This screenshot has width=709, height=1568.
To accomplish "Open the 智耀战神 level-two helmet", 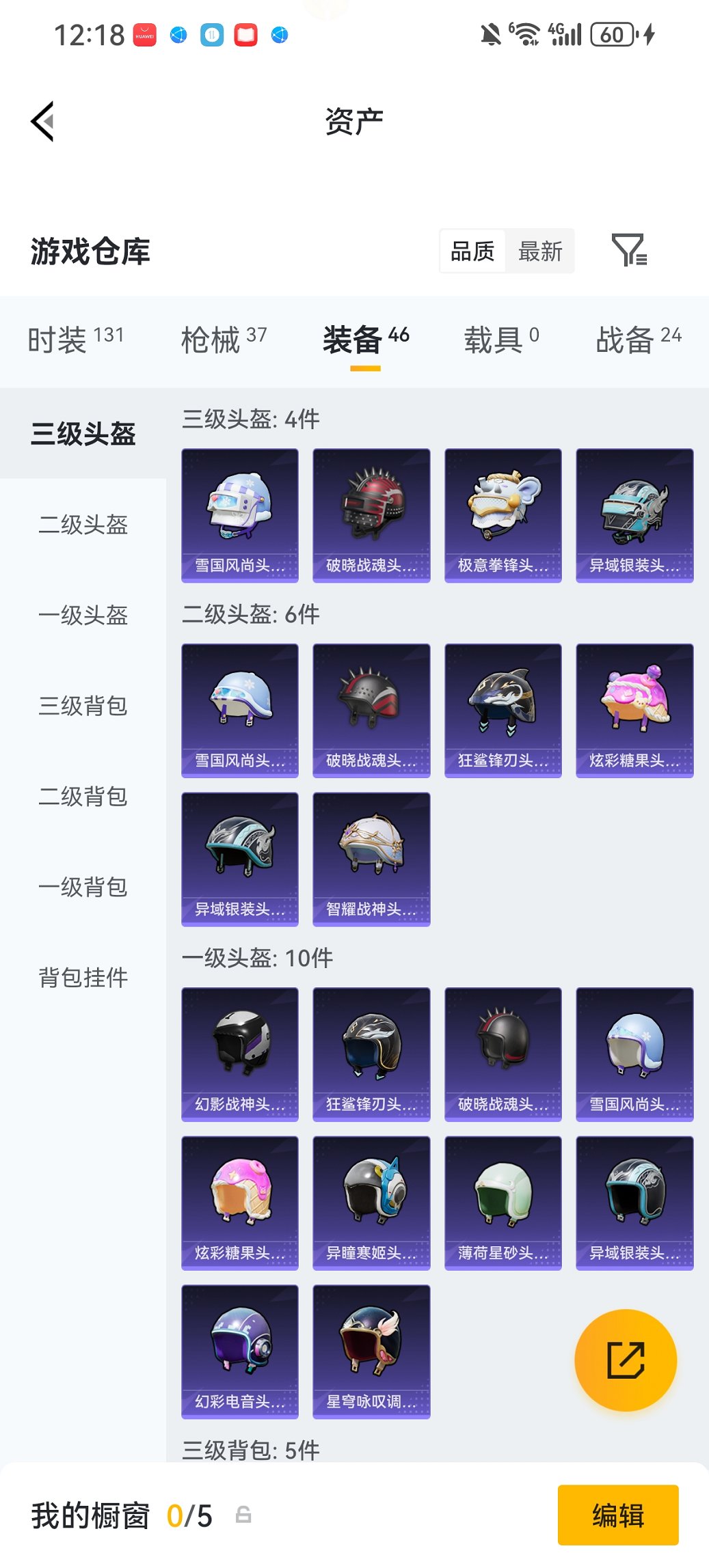I will coord(371,859).
